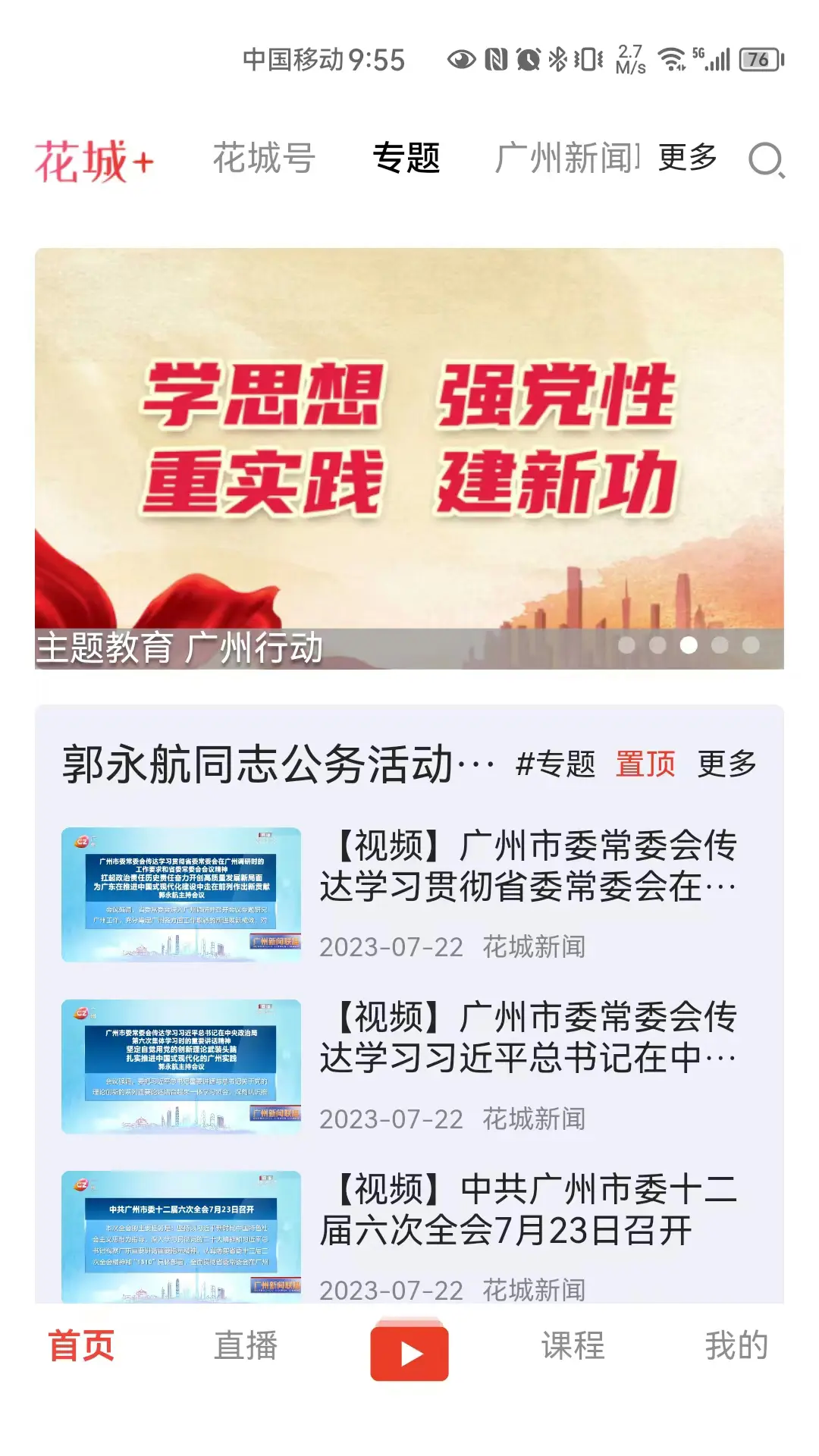Screen dimensions: 819x1456
Task: Select the fourth carousel indicator dot
Action: 718,644
